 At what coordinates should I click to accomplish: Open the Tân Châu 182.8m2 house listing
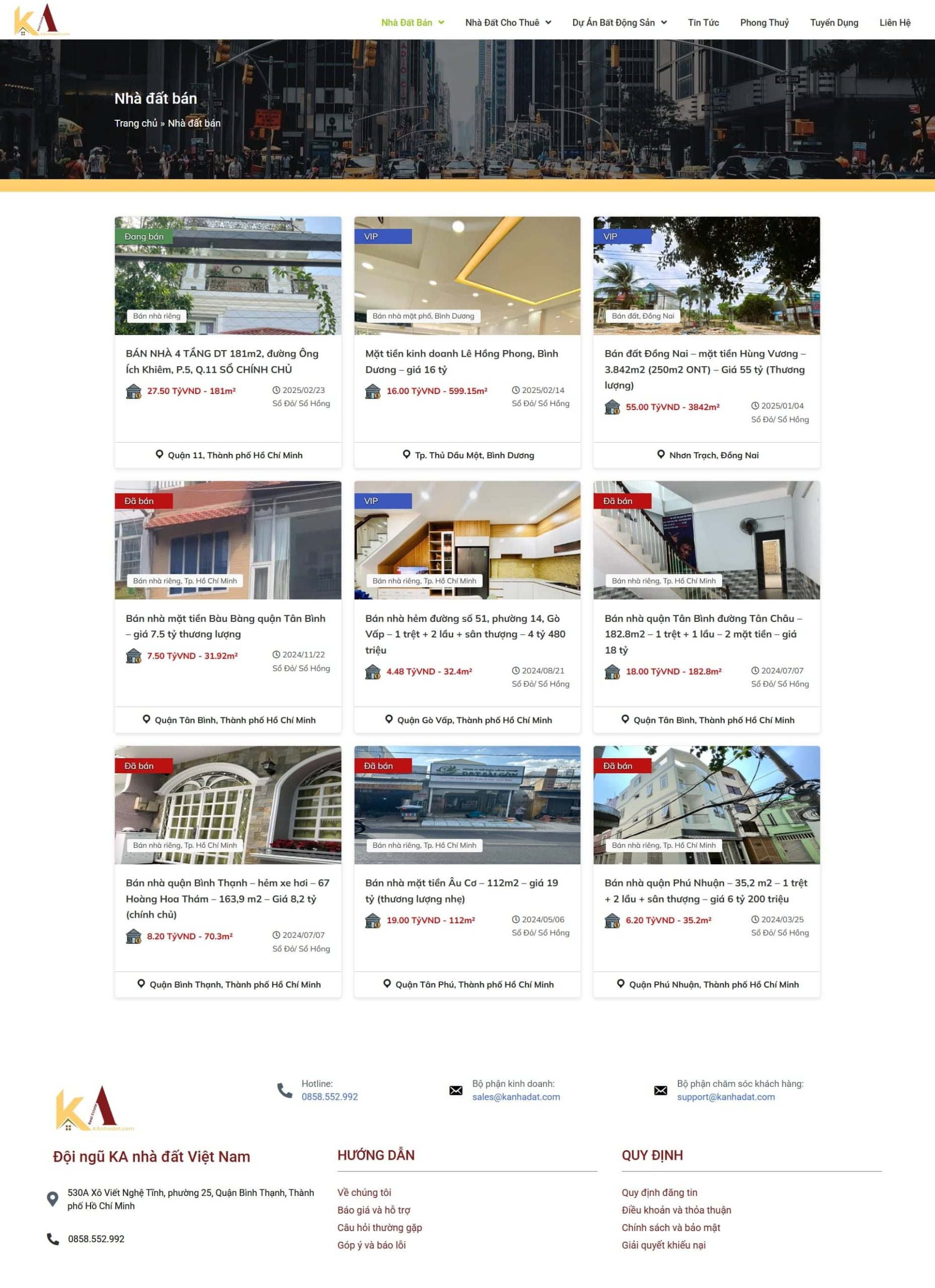[703, 633]
